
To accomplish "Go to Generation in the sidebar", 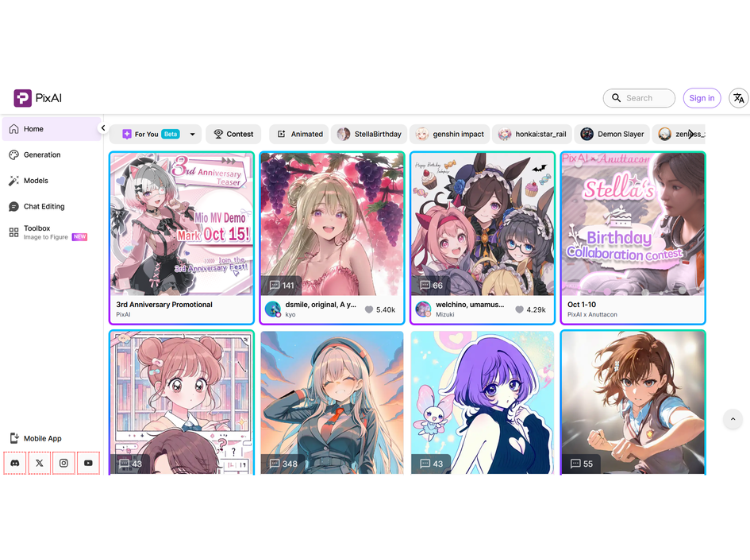I will [x=42, y=155].
